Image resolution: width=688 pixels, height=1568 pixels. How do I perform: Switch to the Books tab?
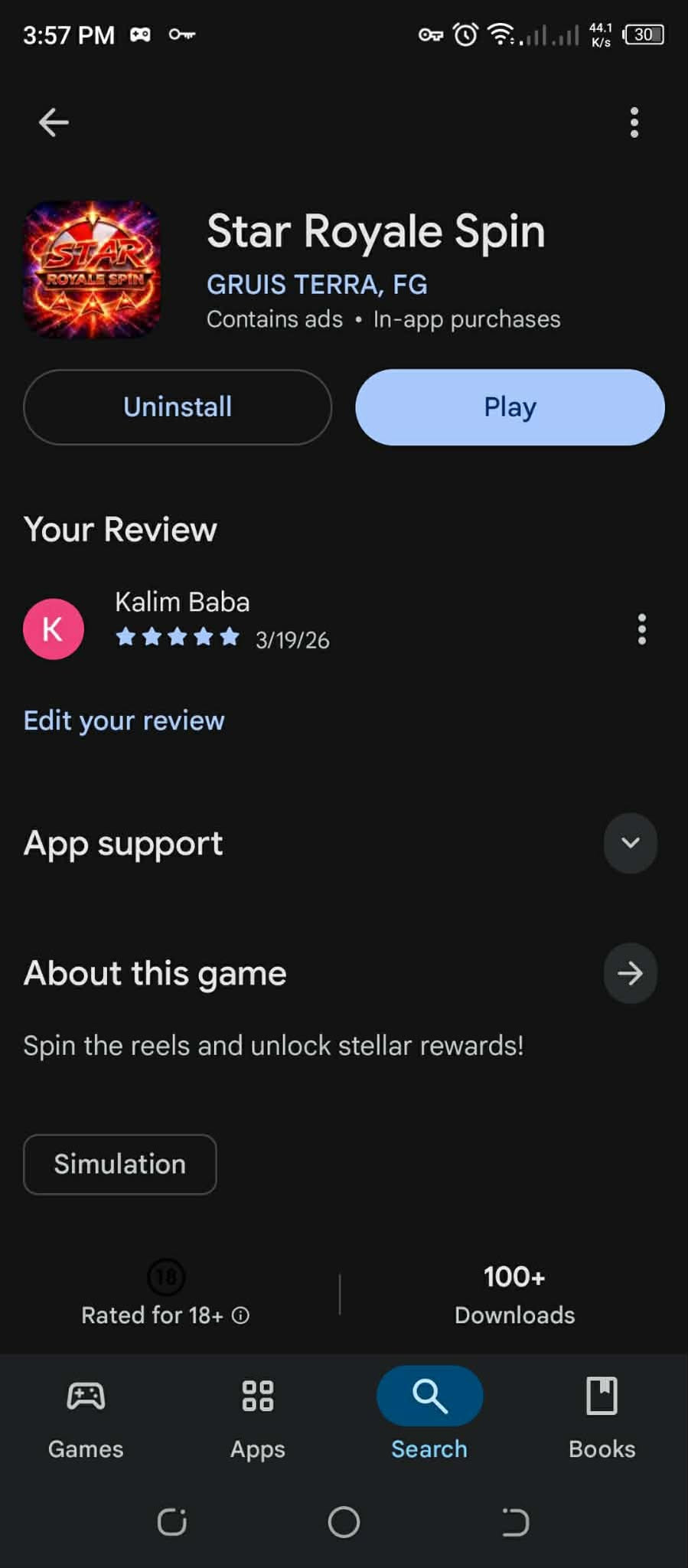602,1415
